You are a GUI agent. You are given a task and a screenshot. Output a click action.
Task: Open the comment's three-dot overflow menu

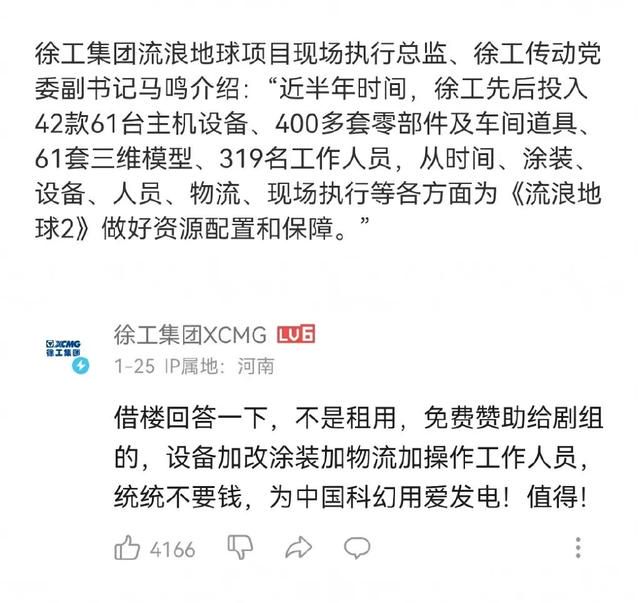[578, 547]
